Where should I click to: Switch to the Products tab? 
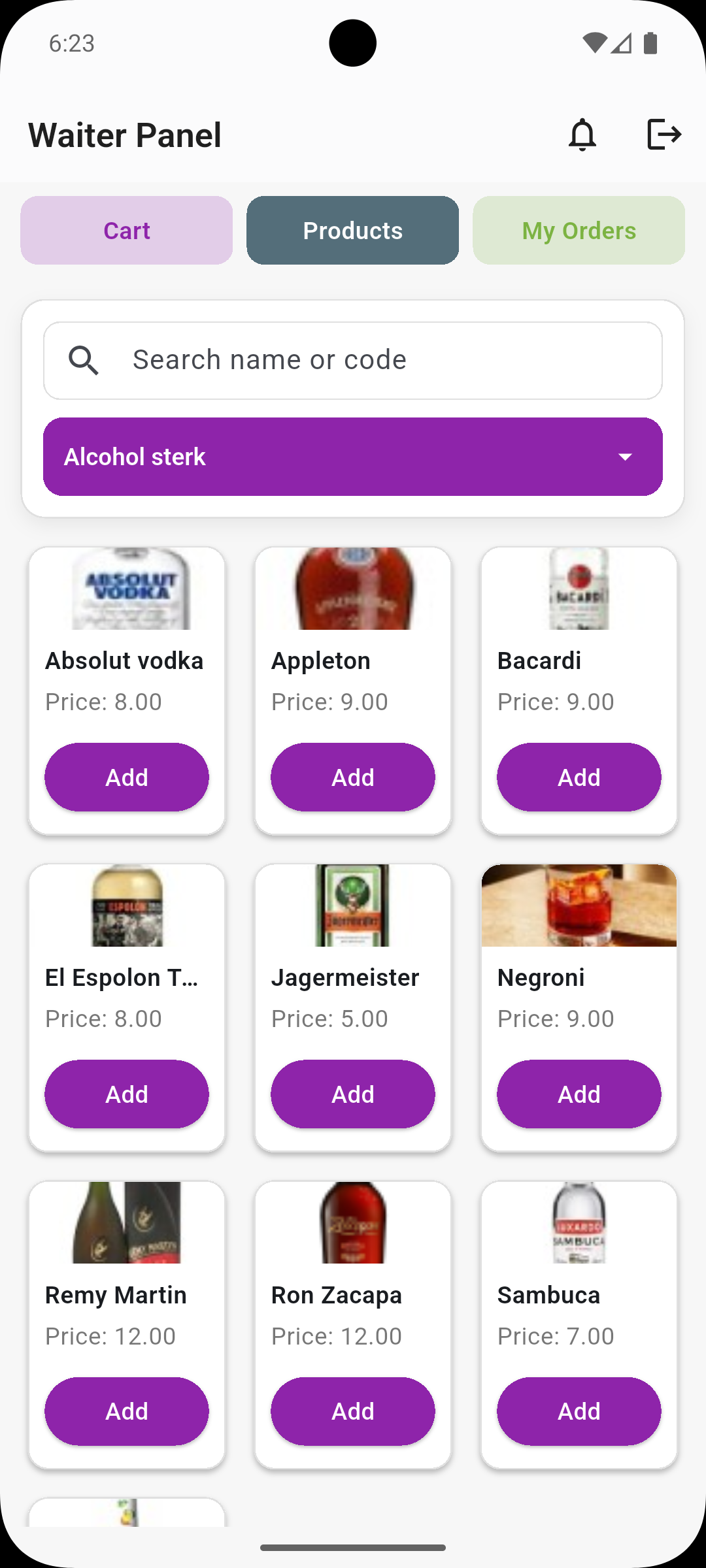pos(352,230)
